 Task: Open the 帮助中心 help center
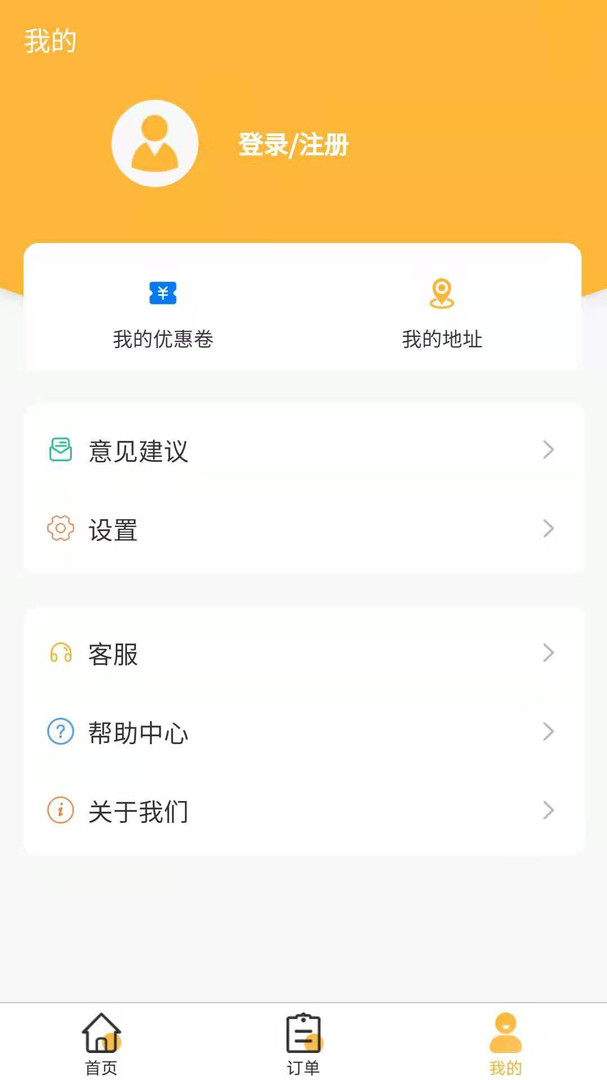click(x=303, y=732)
